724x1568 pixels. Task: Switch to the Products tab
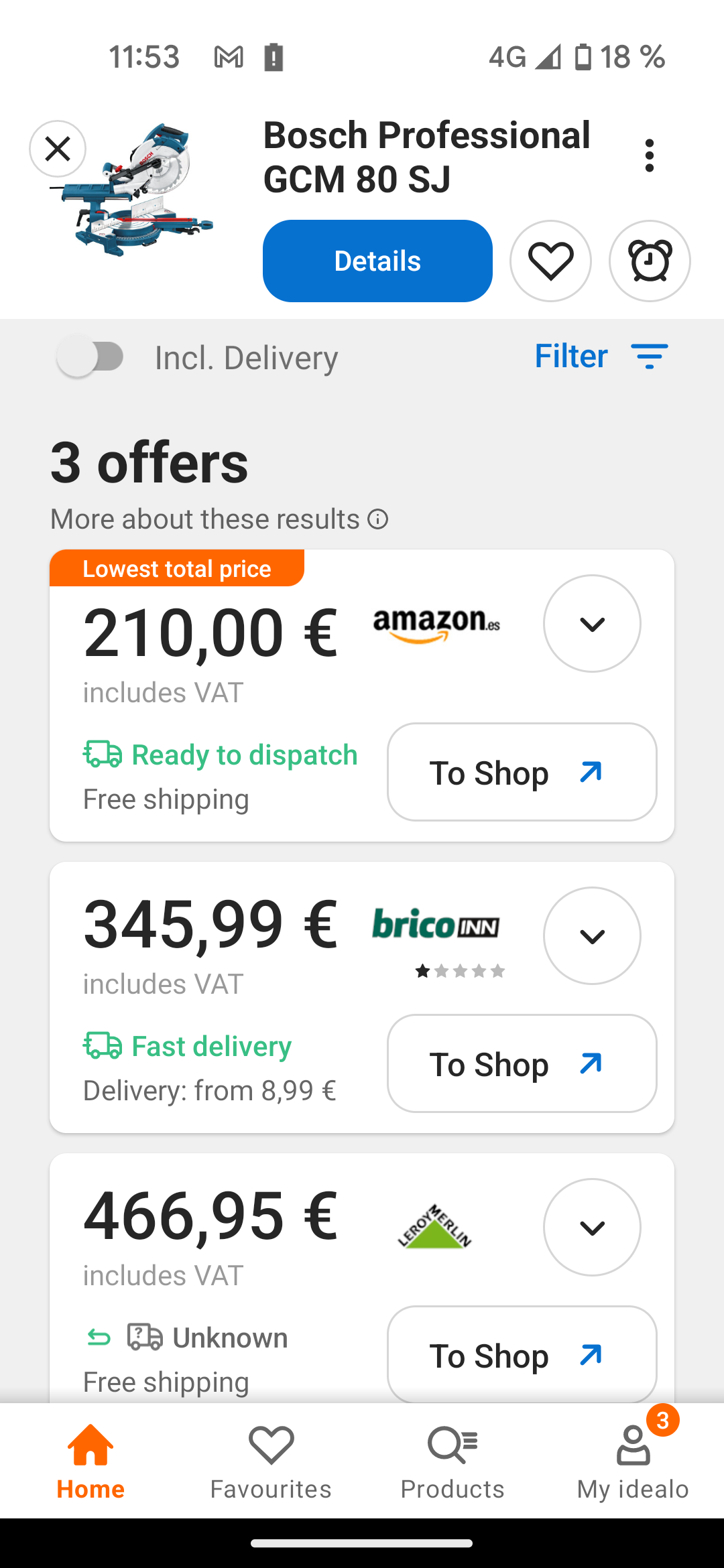pyautogui.click(x=452, y=1461)
